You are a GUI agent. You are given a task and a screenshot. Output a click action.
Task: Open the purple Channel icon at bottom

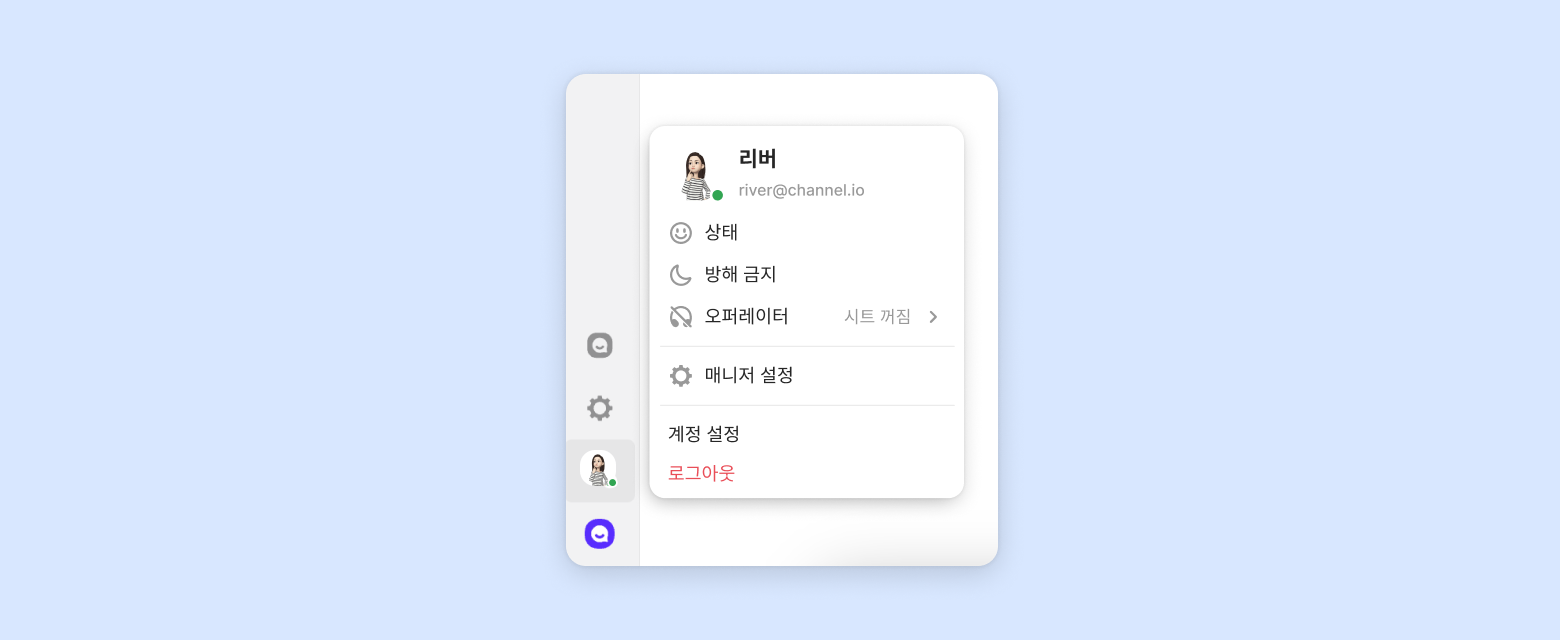coord(600,534)
